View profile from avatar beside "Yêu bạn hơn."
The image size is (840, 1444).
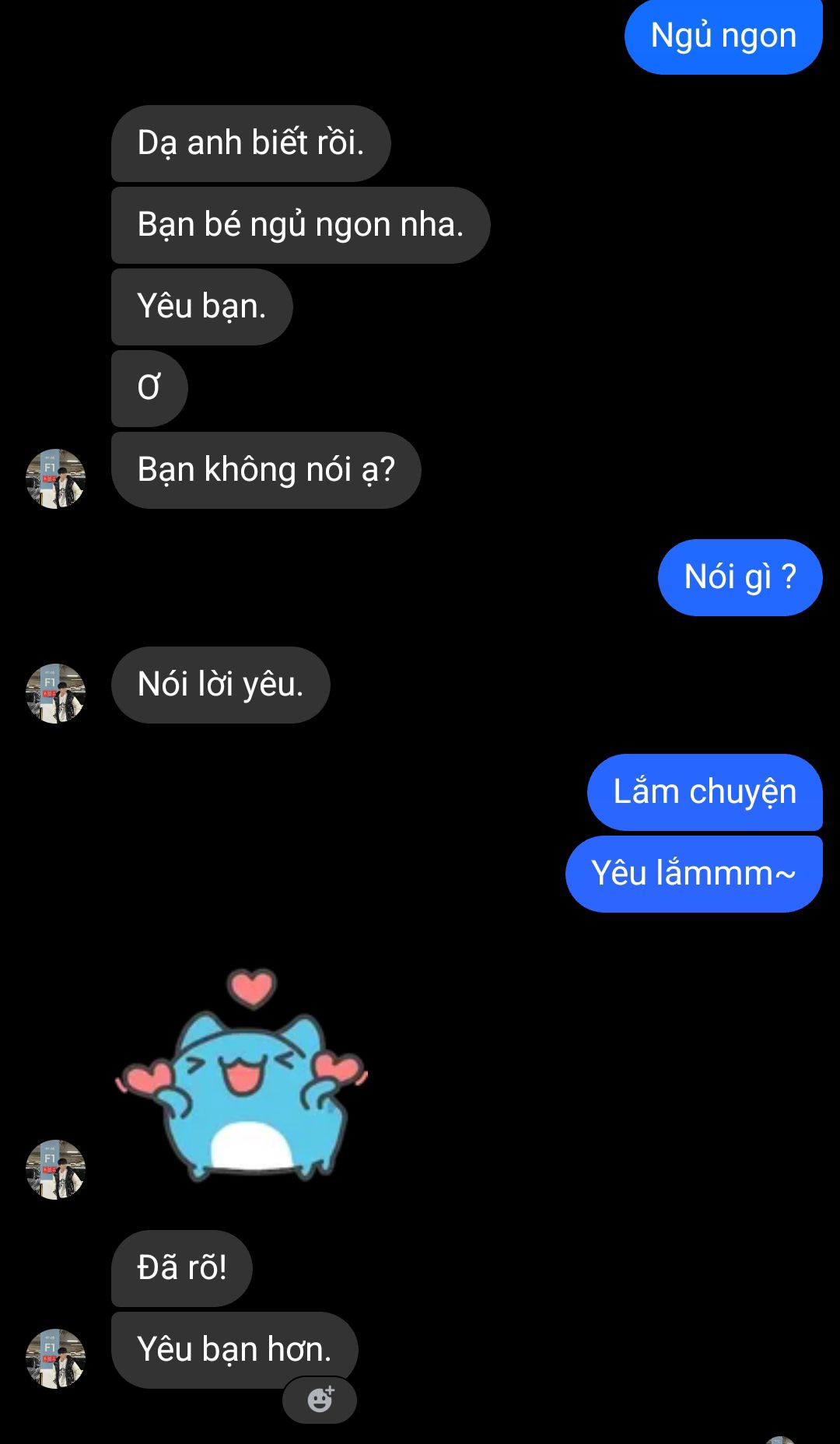click(55, 1358)
